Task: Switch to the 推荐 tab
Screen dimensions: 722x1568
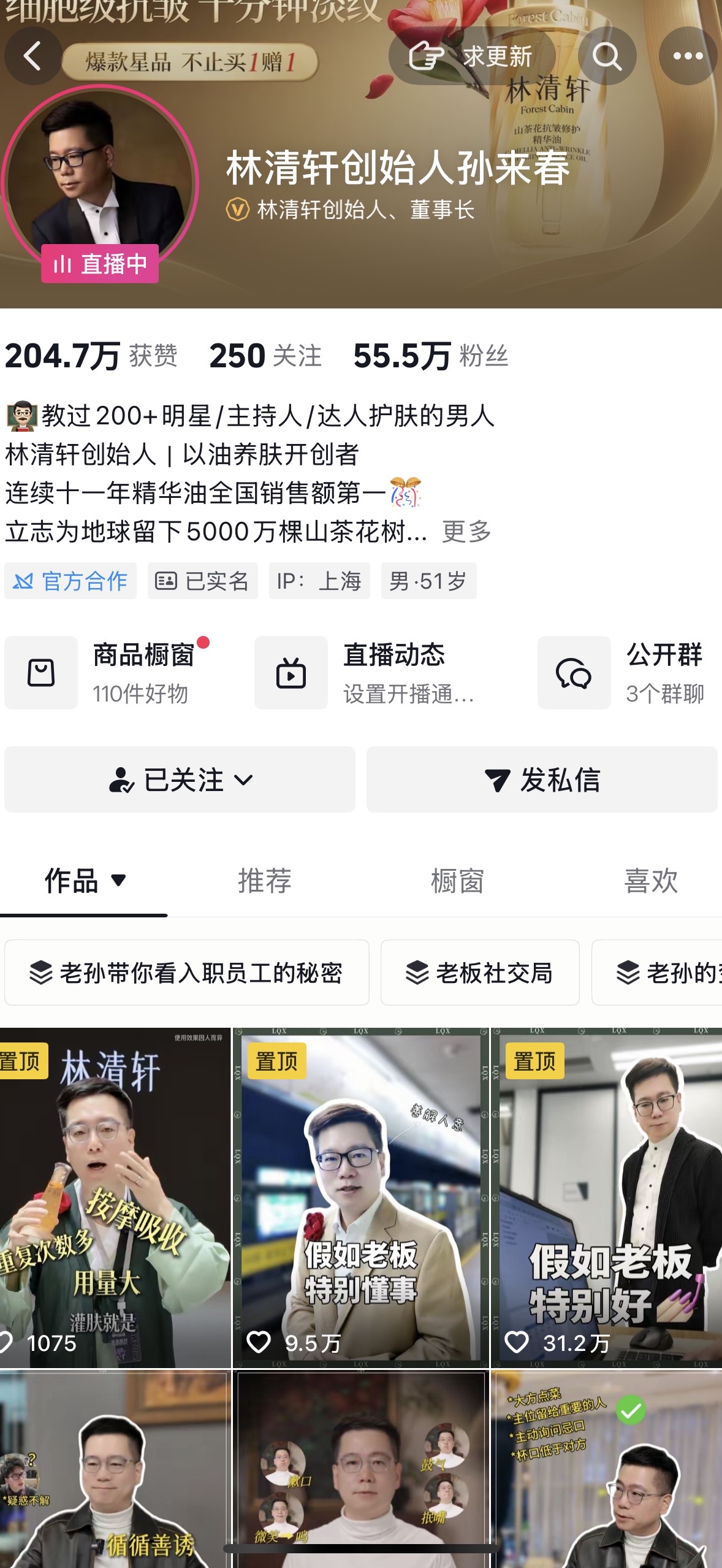Action: pos(264,881)
